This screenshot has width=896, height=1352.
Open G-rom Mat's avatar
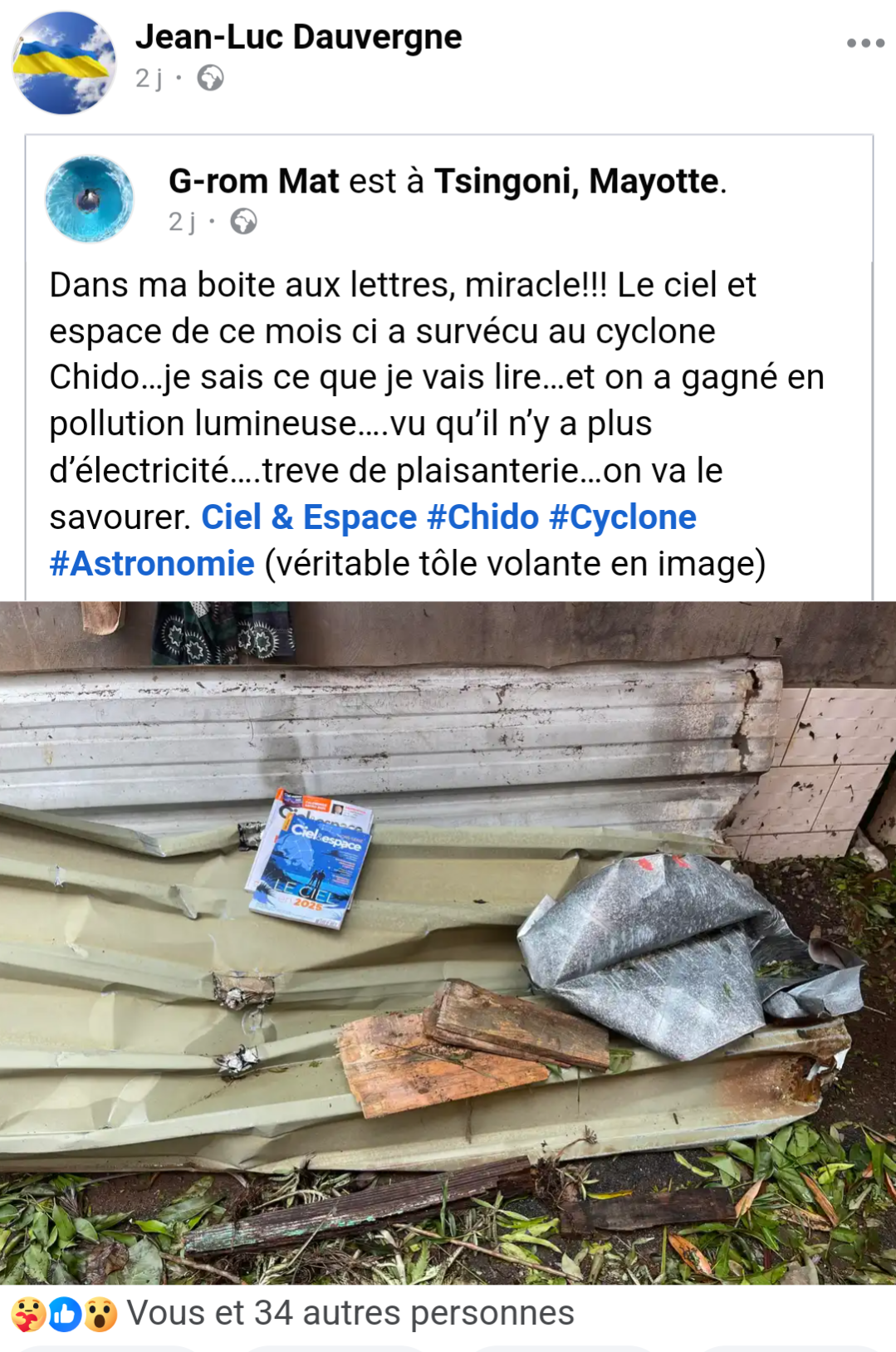pyautogui.click(x=89, y=198)
